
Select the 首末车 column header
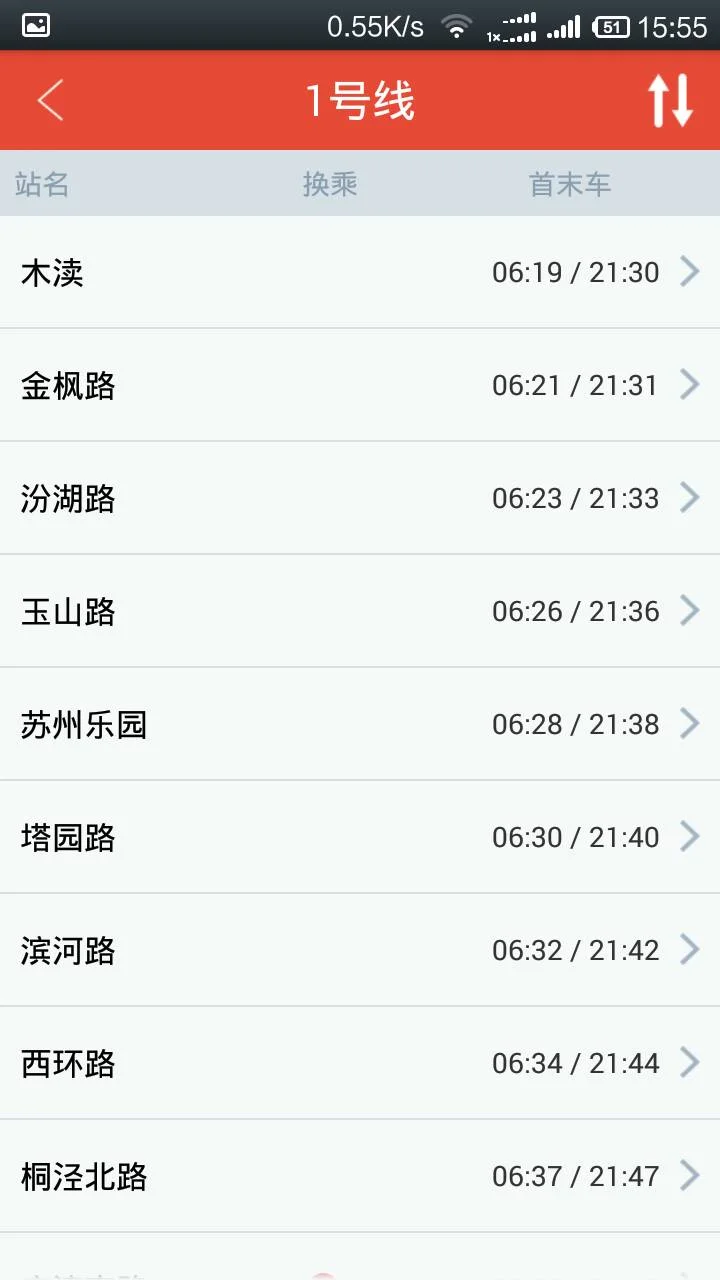click(x=570, y=183)
